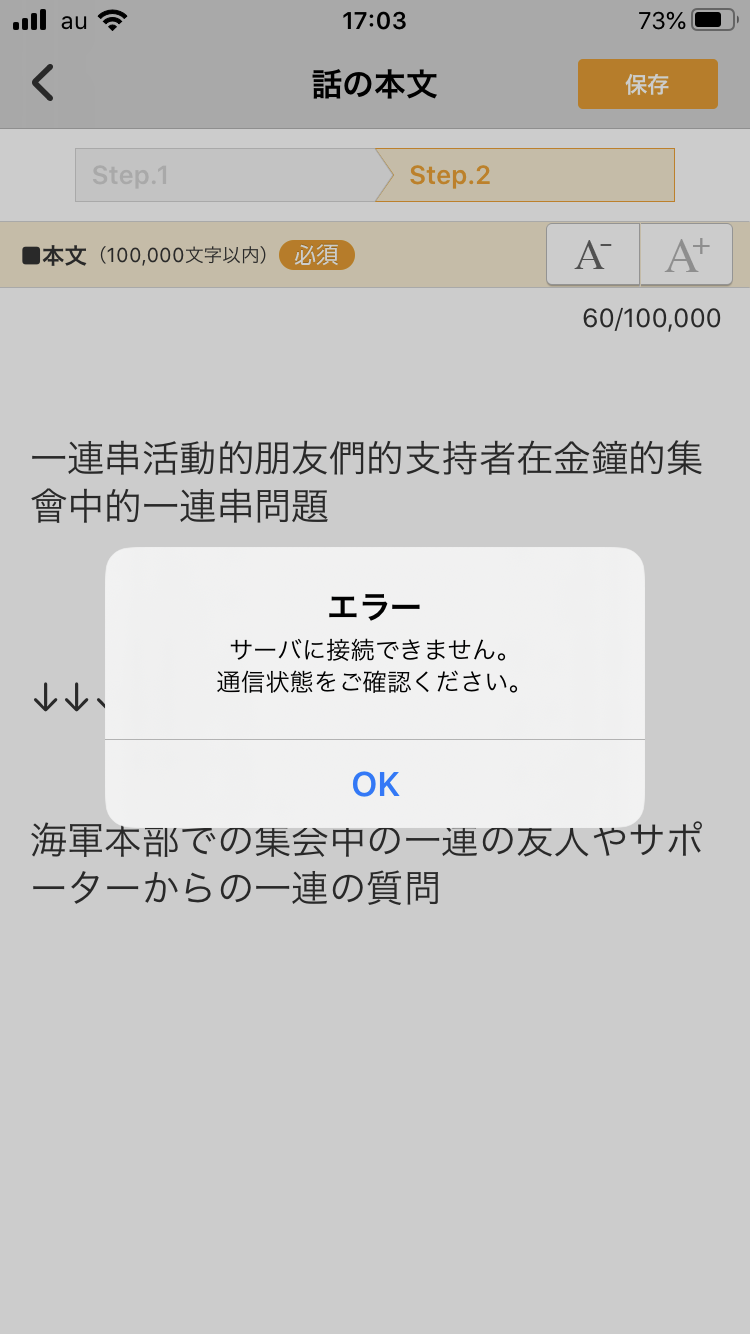Dismiss the error dialog with OK
The height and width of the screenshot is (1334, 750).
[375, 784]
